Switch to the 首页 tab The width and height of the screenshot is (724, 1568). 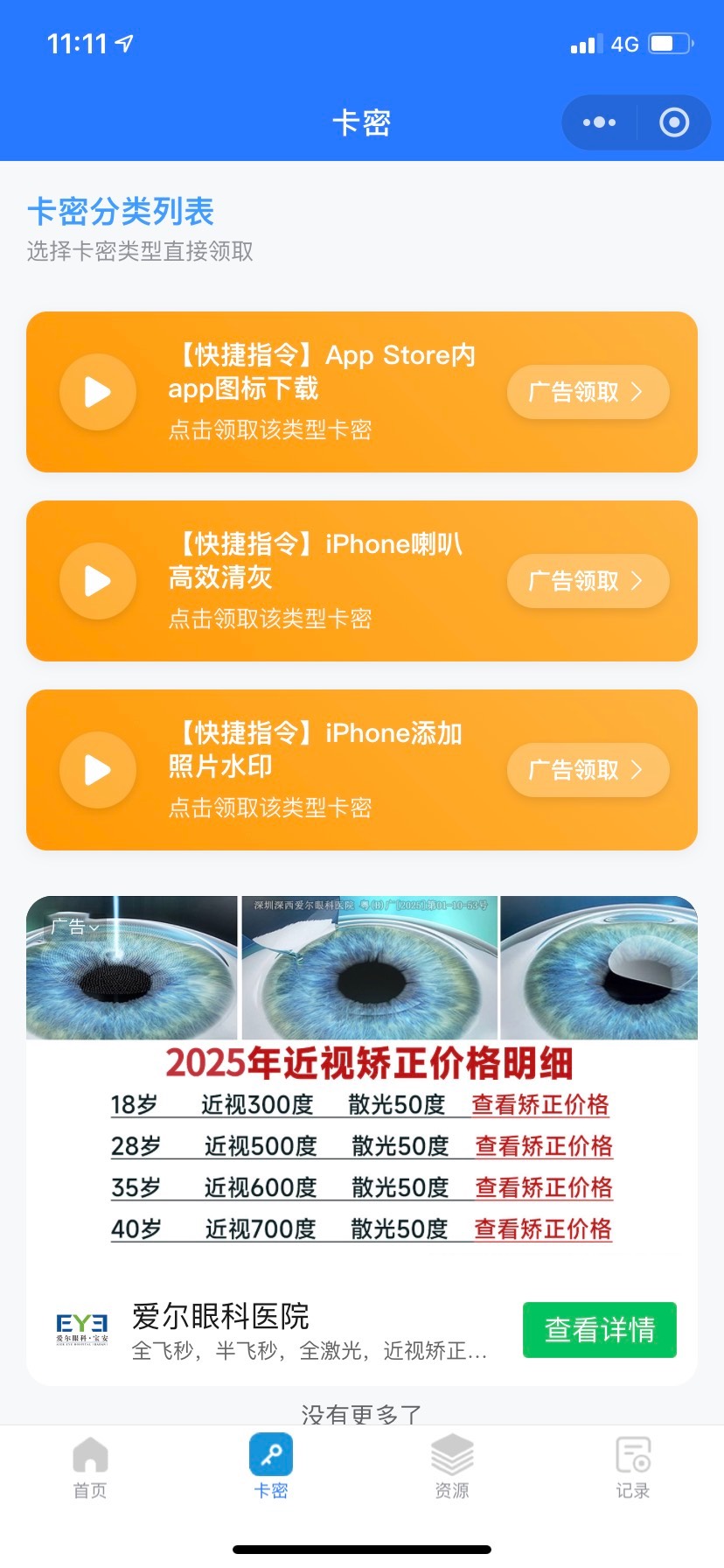click(x=90, y=1466)
